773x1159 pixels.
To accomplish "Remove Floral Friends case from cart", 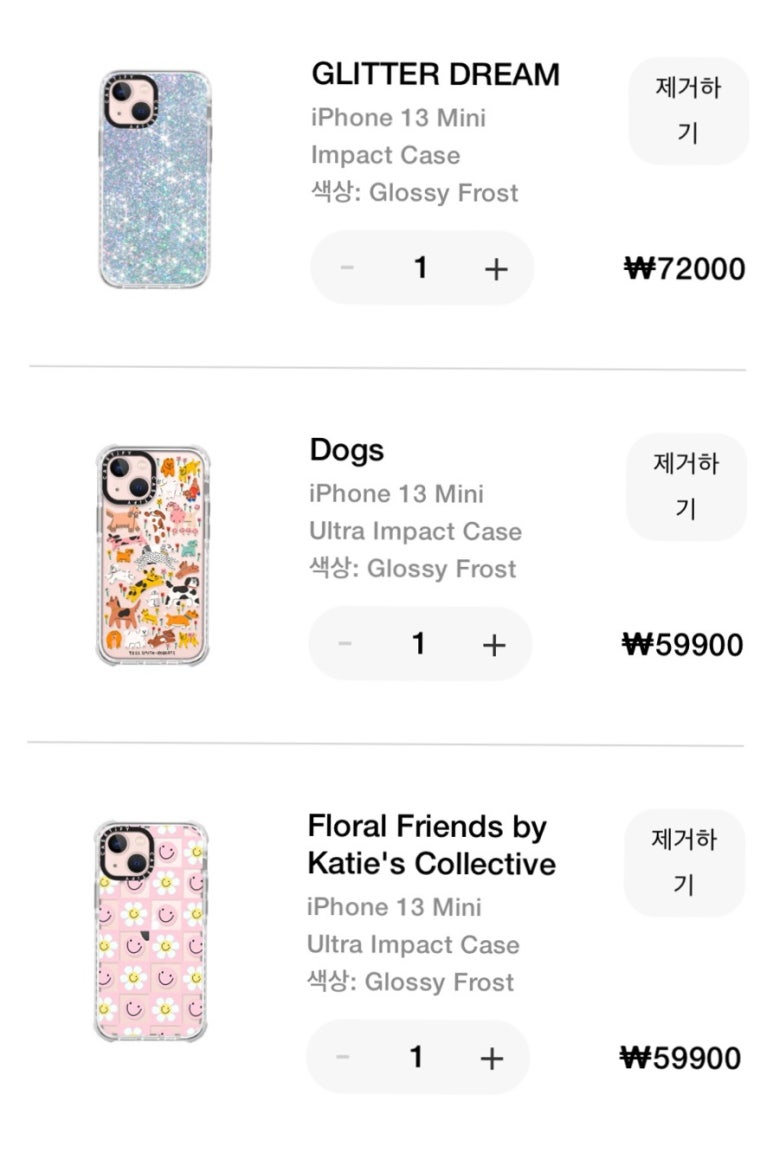I will point(684,862).
